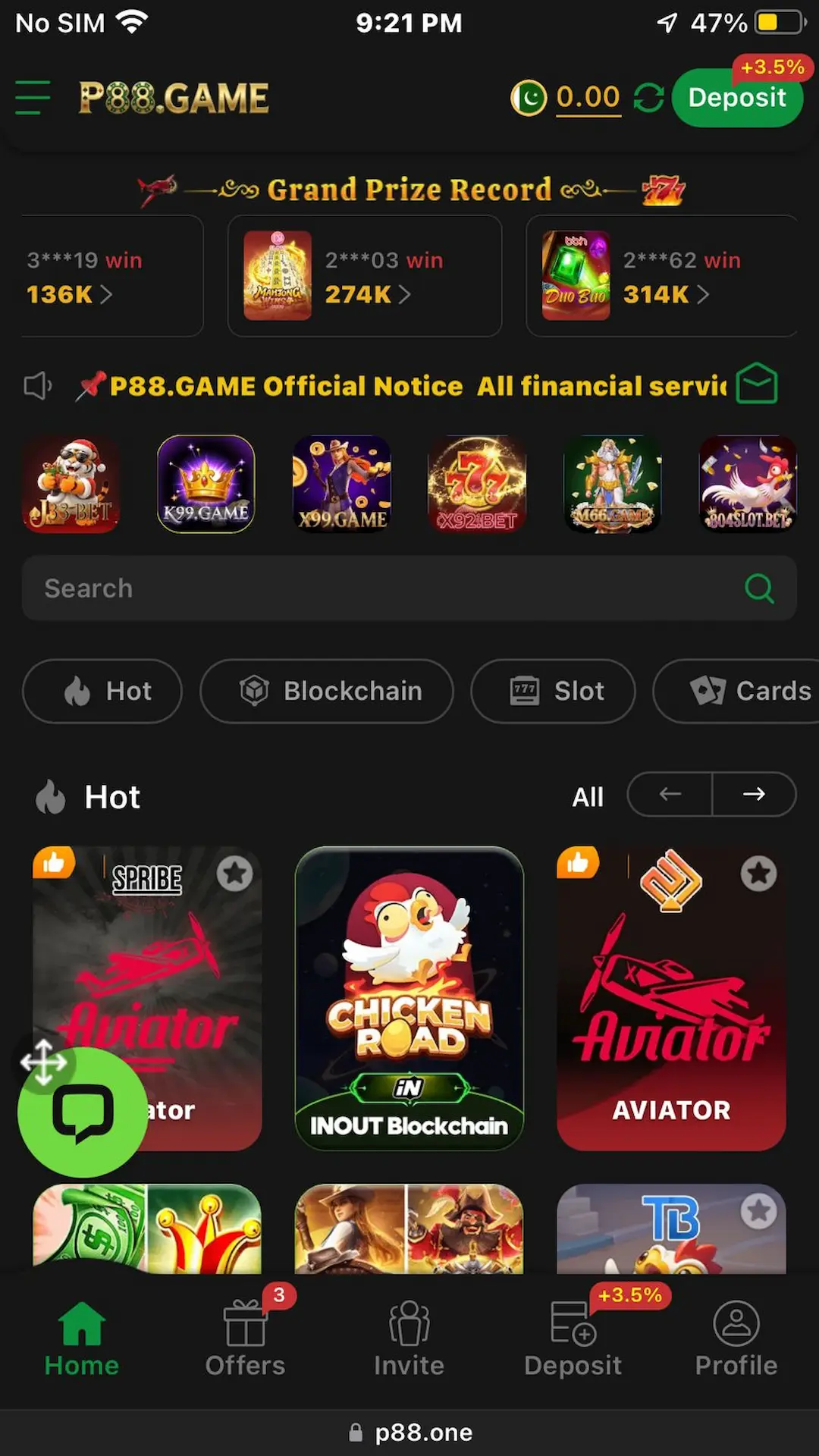Tap the green Deposit button in header
Image resolution: width=819 pixels, height=1456 pixels.
tap(736, 98)
